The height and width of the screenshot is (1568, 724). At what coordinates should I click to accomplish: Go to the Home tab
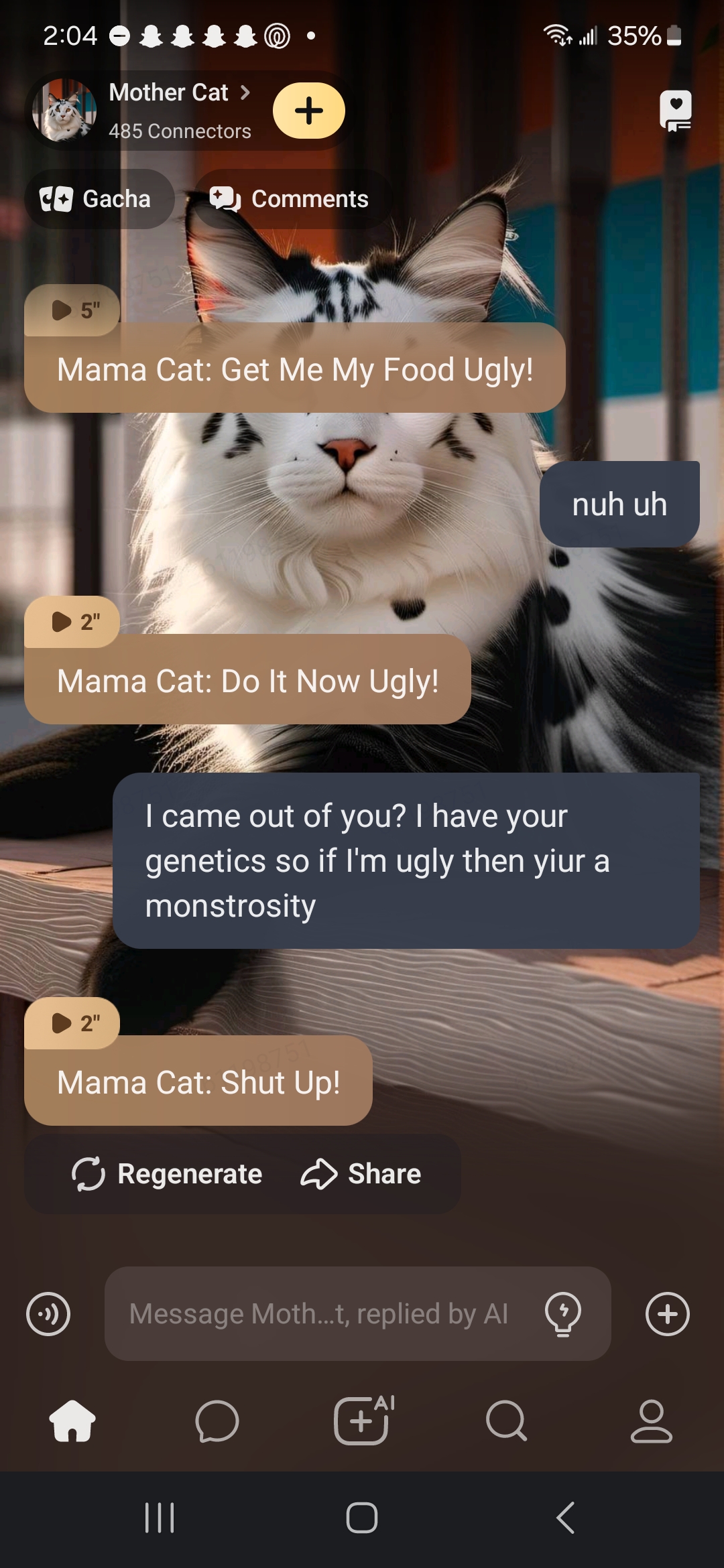(72, 1421)
